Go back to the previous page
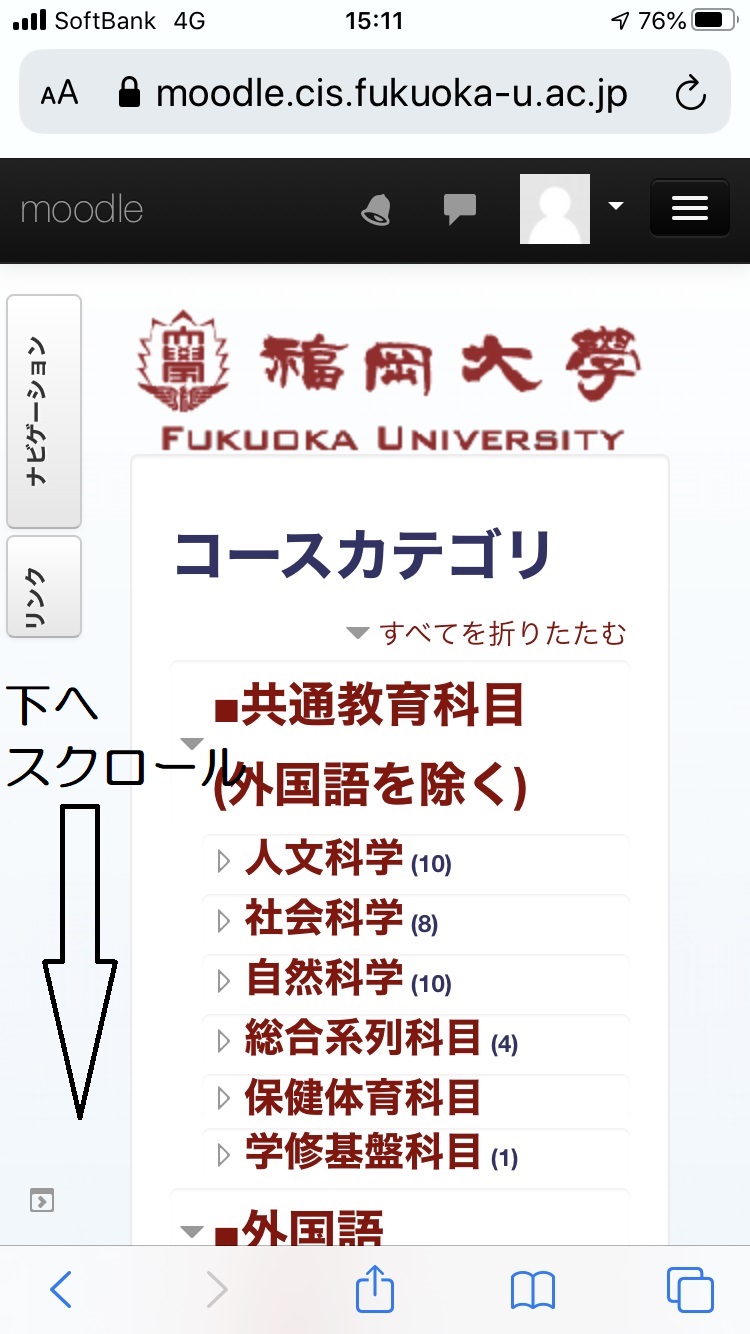Image resolution: width=750 pixels, height=1334 pixels. pyautogui.click(x=61, y=1290)
